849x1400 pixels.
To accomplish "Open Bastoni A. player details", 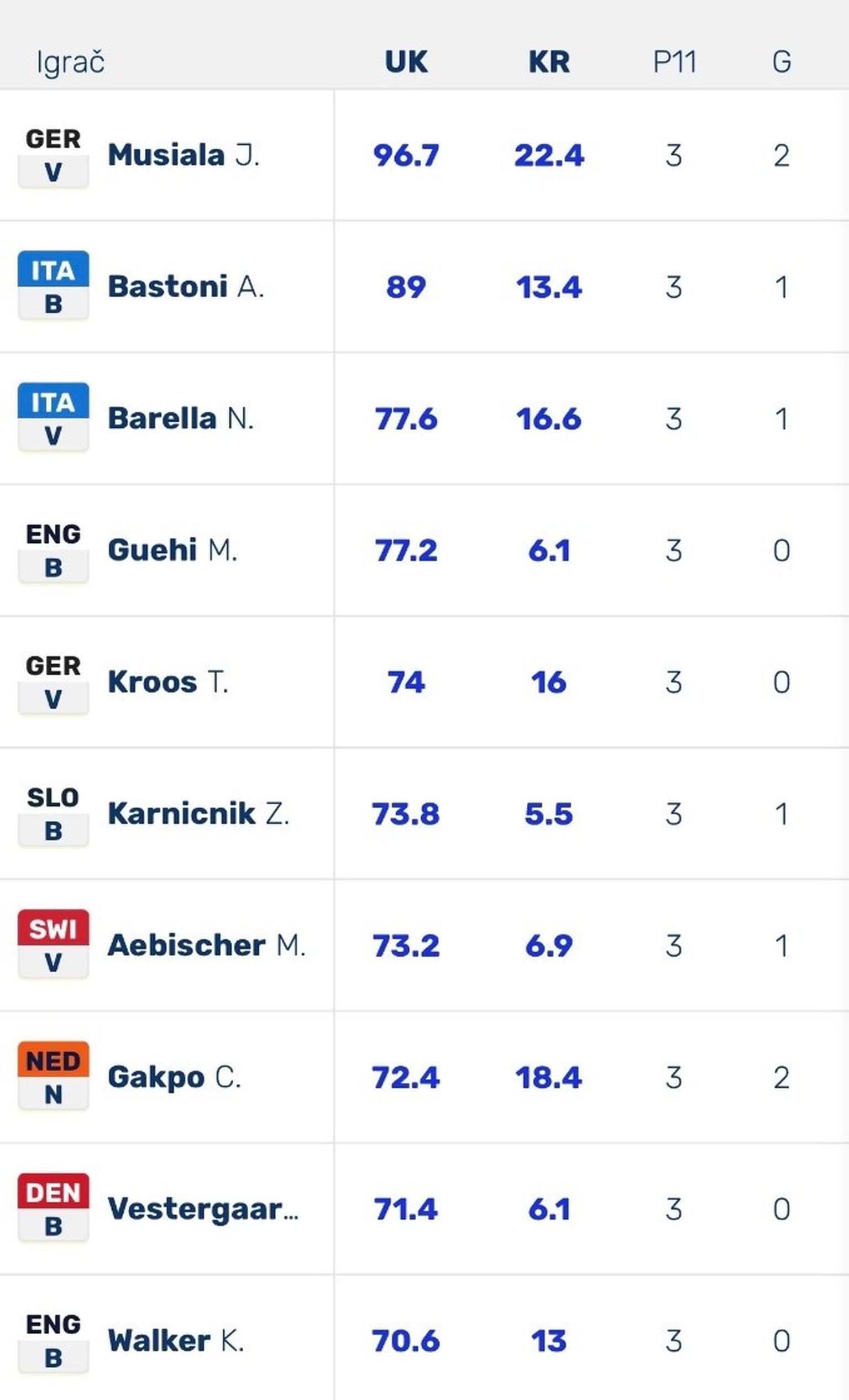I will 186,287.
